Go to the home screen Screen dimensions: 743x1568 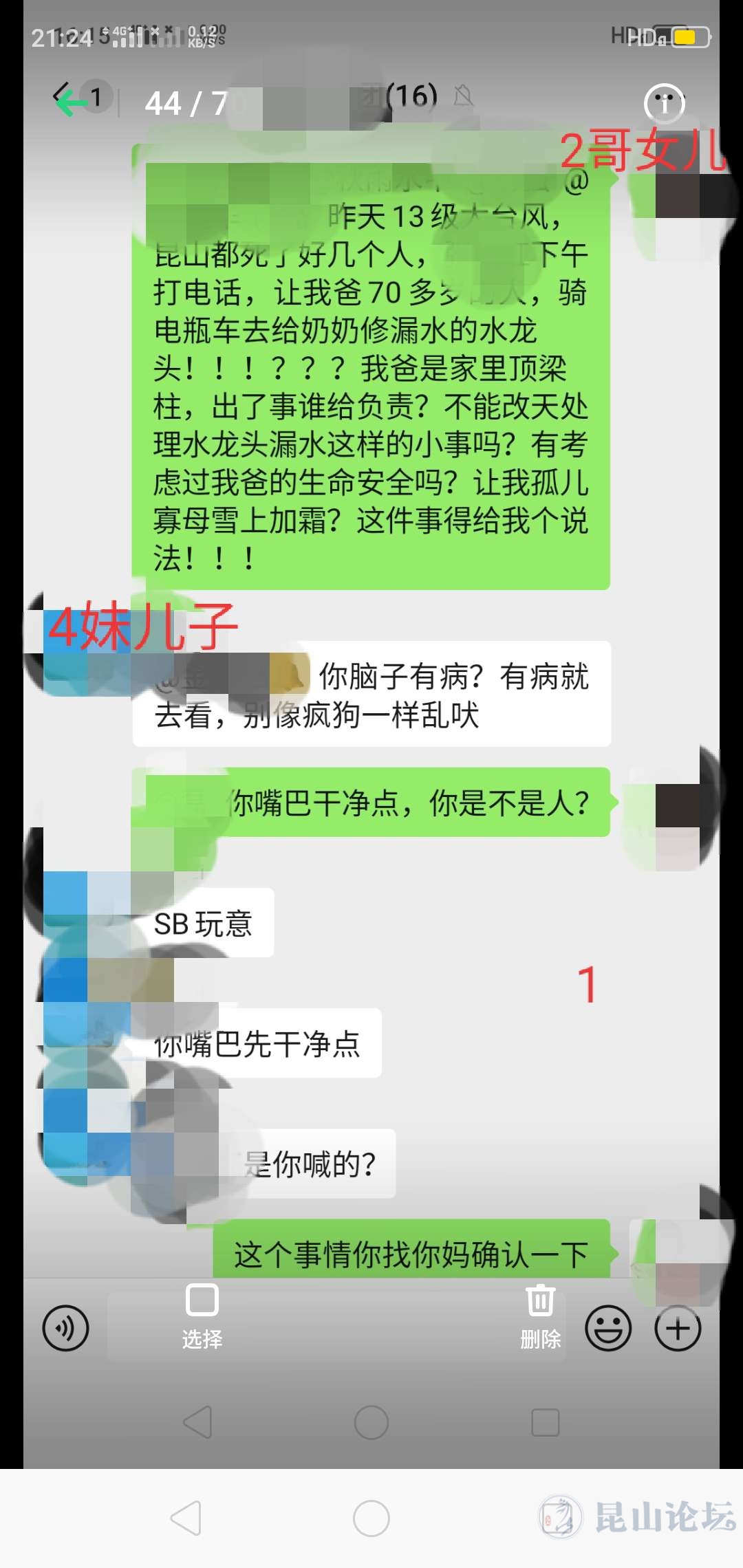point(371,1518)
